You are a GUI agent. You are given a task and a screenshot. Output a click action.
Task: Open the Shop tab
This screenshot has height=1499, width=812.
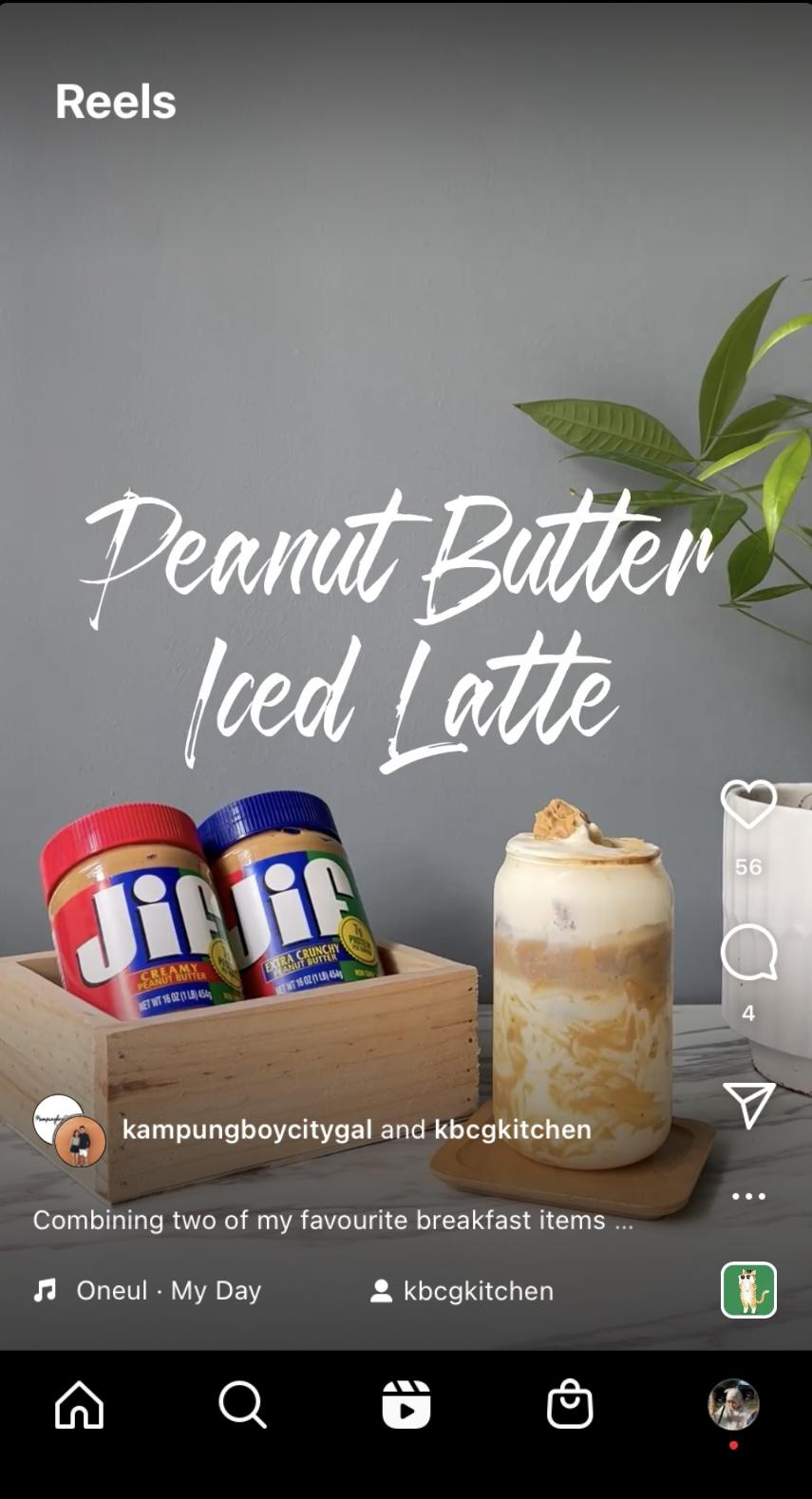tap(570, 1404)
